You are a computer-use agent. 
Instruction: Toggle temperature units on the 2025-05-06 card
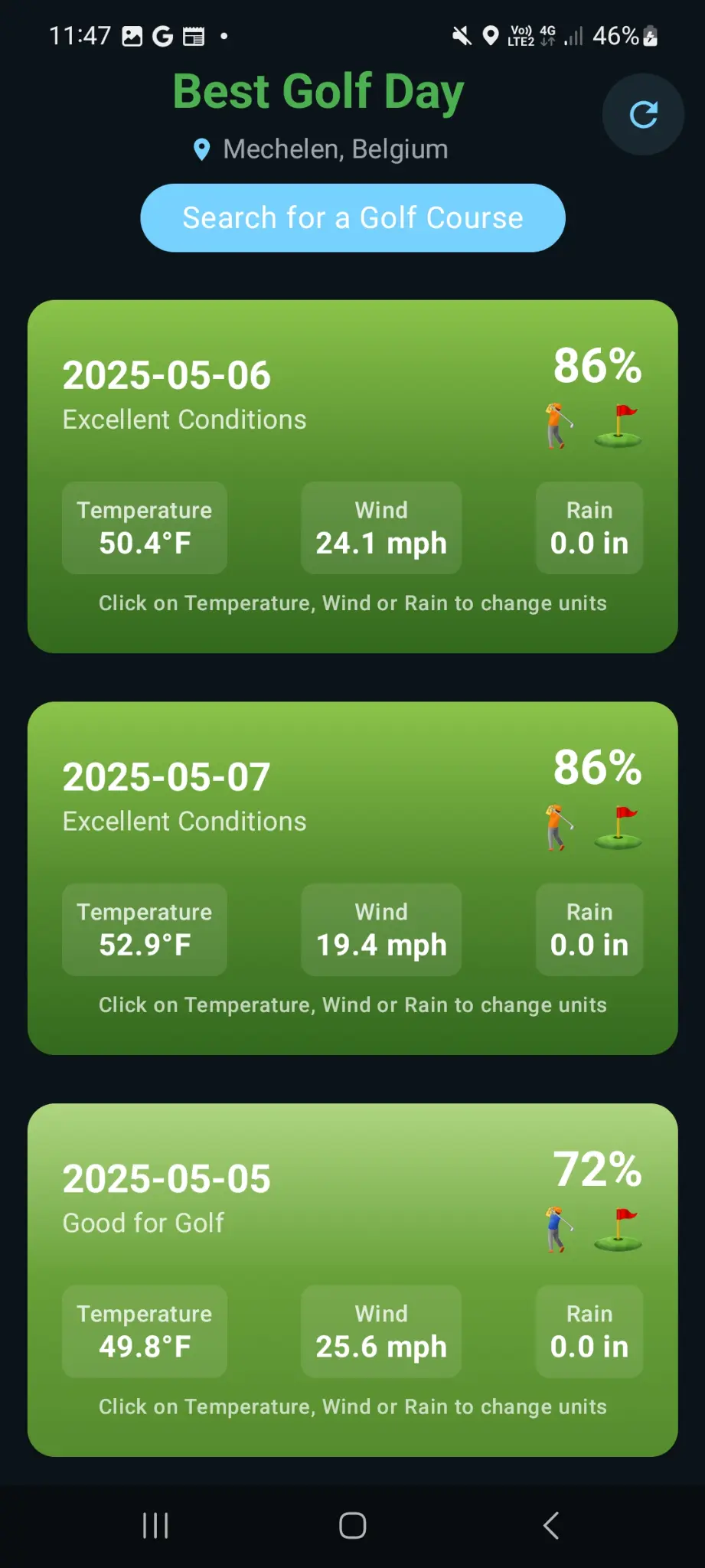point(144,528)
